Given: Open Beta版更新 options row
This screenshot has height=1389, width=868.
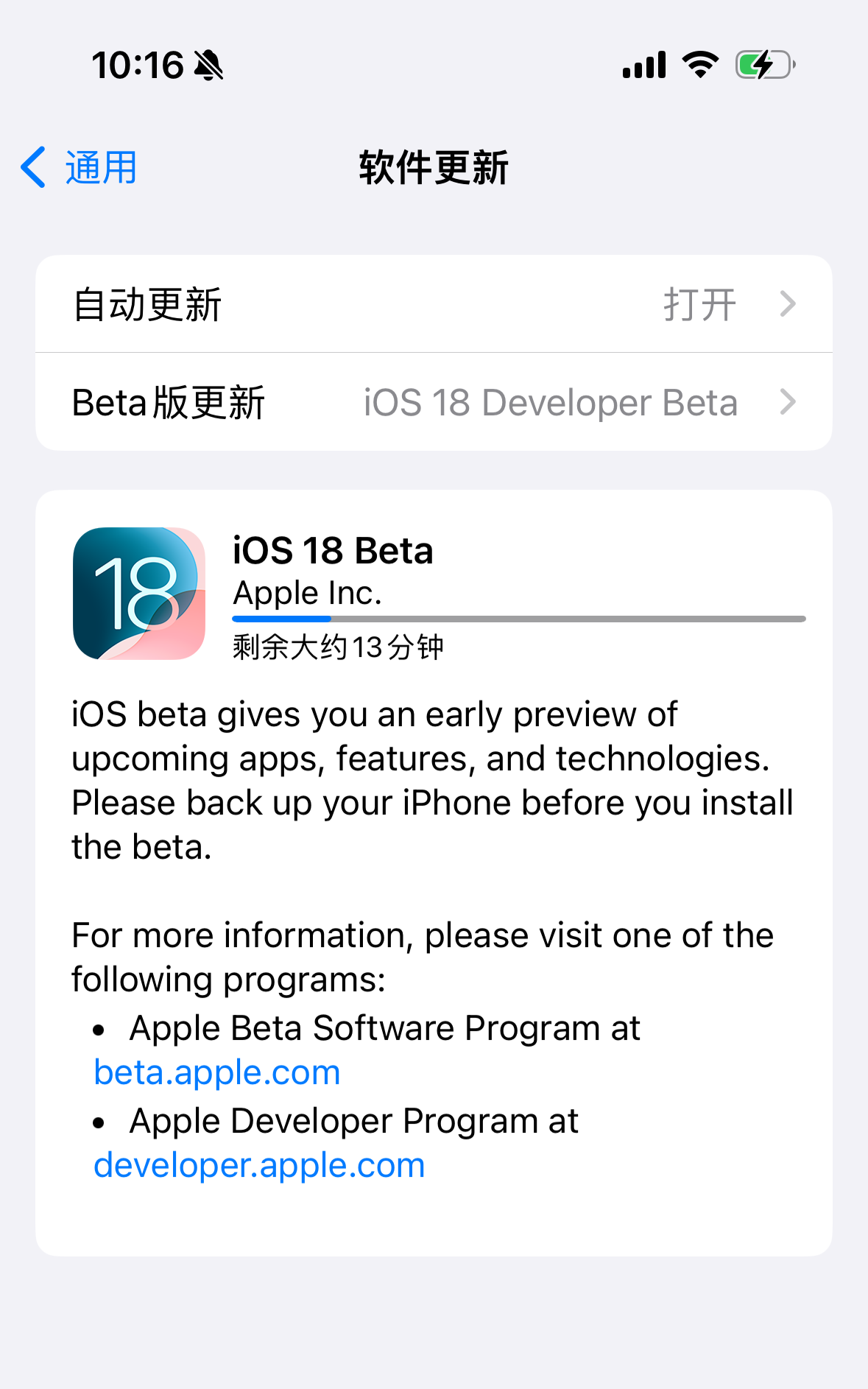Looking at the screenshot, I should [x=434, y=402].
